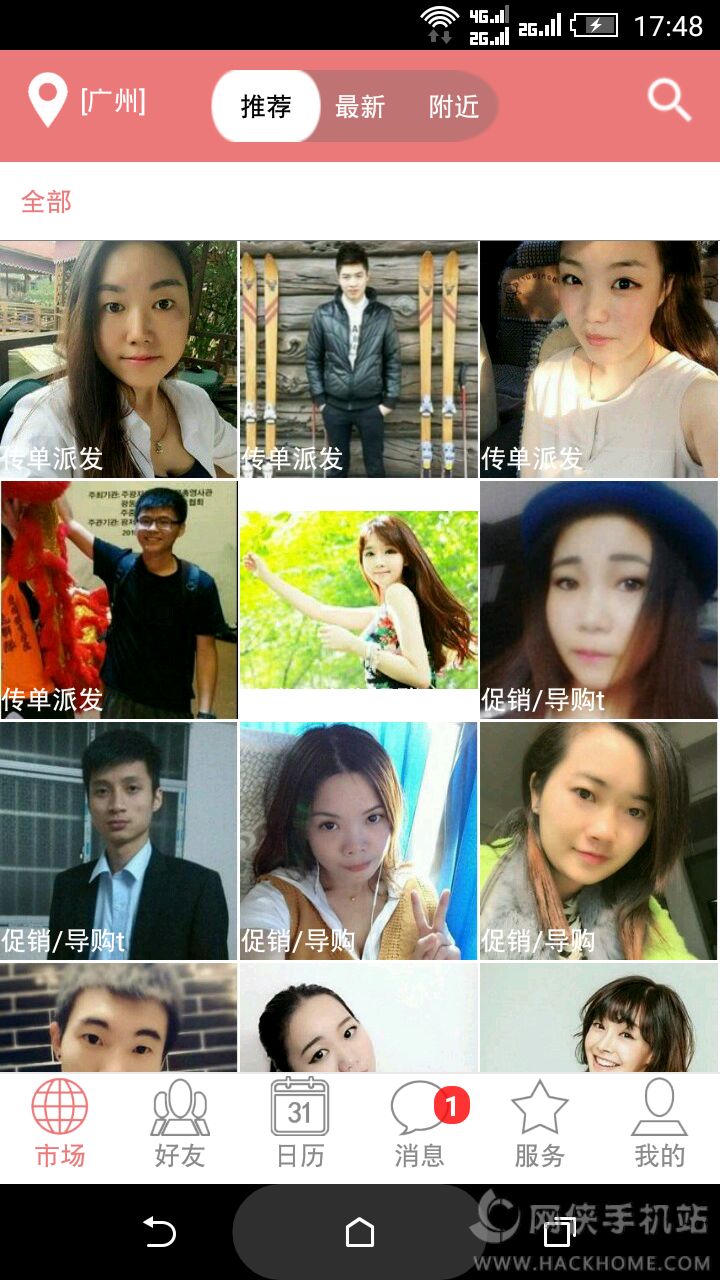Switch to the 最新 segment
720x1280 pixels.
360,106
